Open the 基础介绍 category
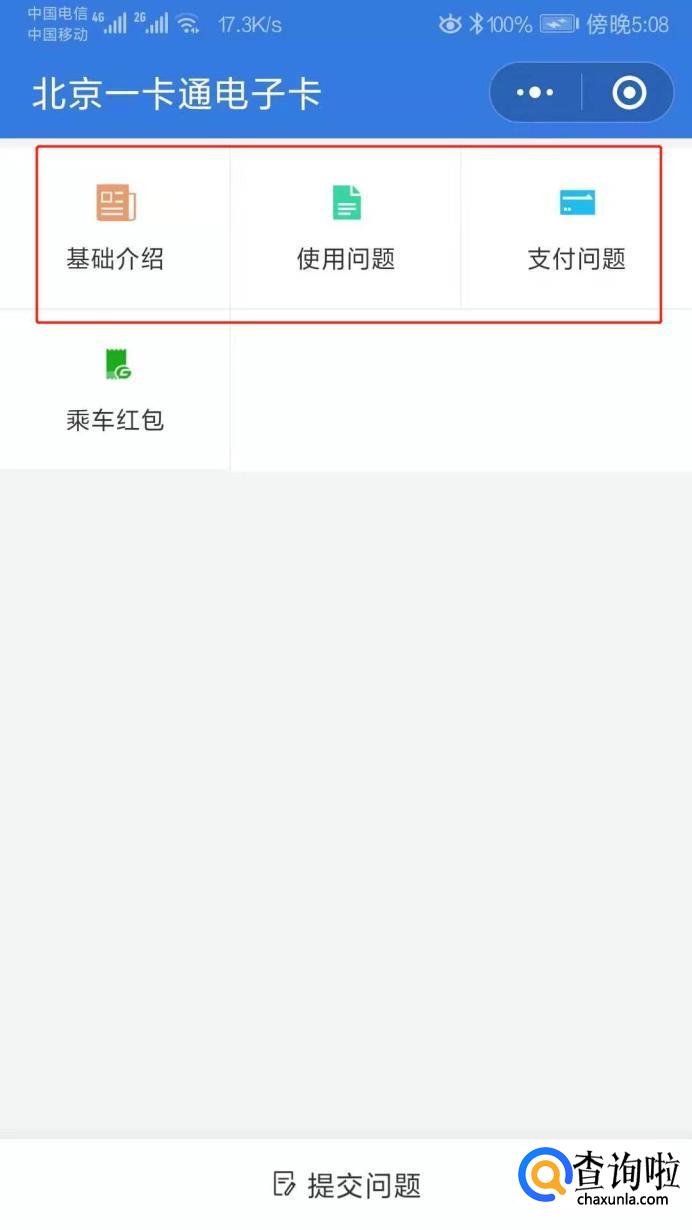Screen dimensions: 692x1230 point(115,229)
